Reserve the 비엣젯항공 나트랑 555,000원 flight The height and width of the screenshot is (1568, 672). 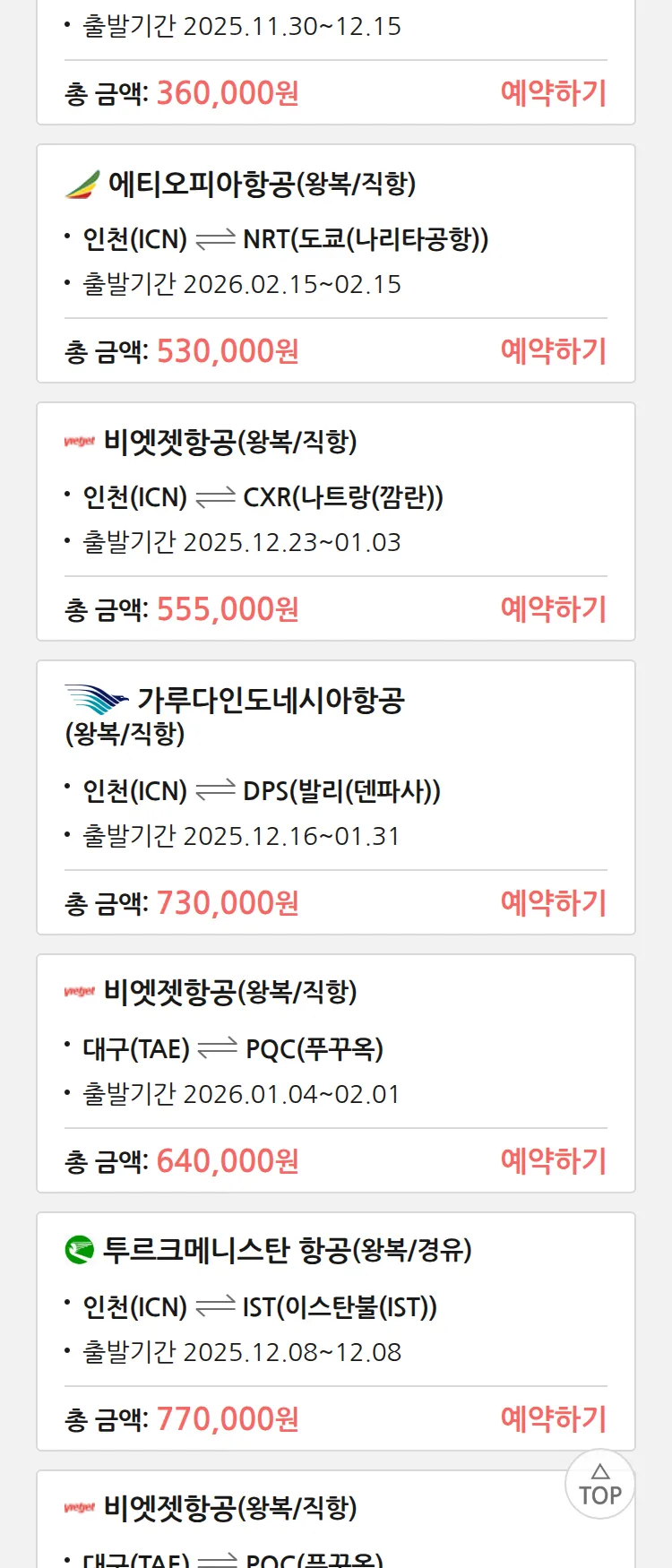(553, 609)
